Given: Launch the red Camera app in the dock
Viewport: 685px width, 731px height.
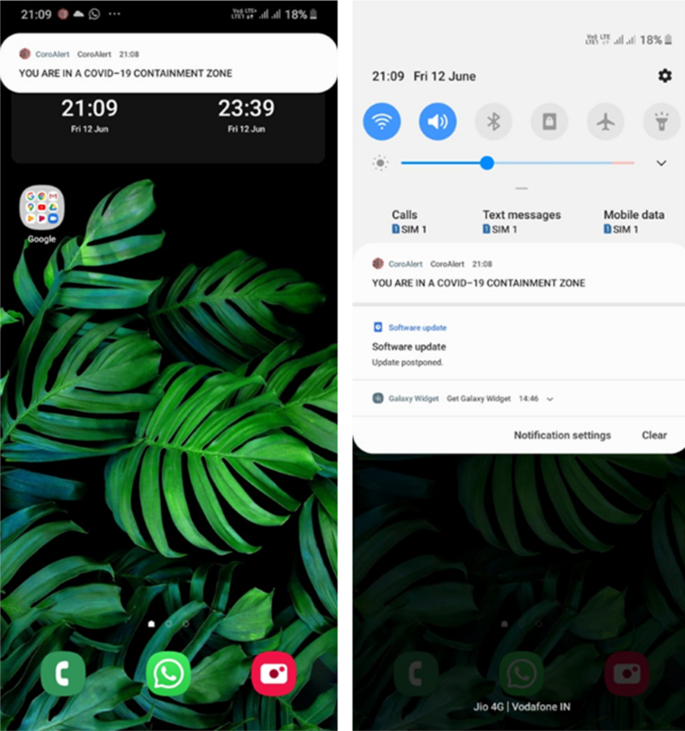Looking at the screenshot, I should point(274,674).
